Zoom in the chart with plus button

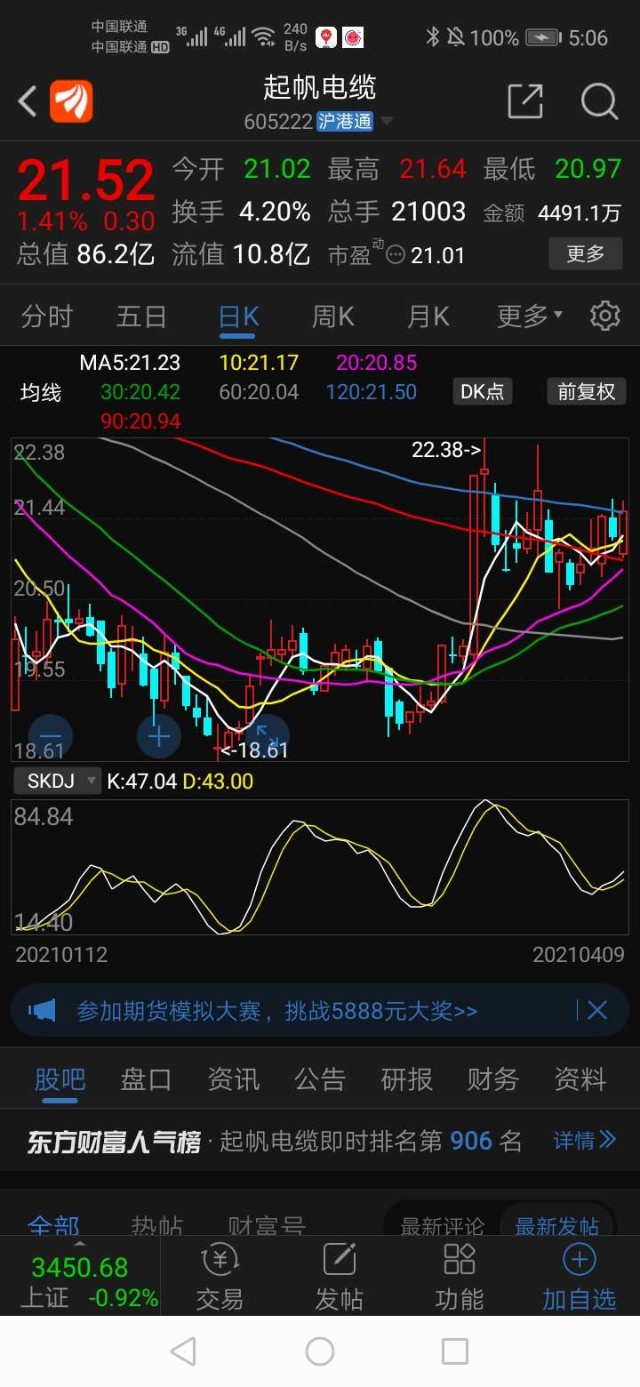158,737
